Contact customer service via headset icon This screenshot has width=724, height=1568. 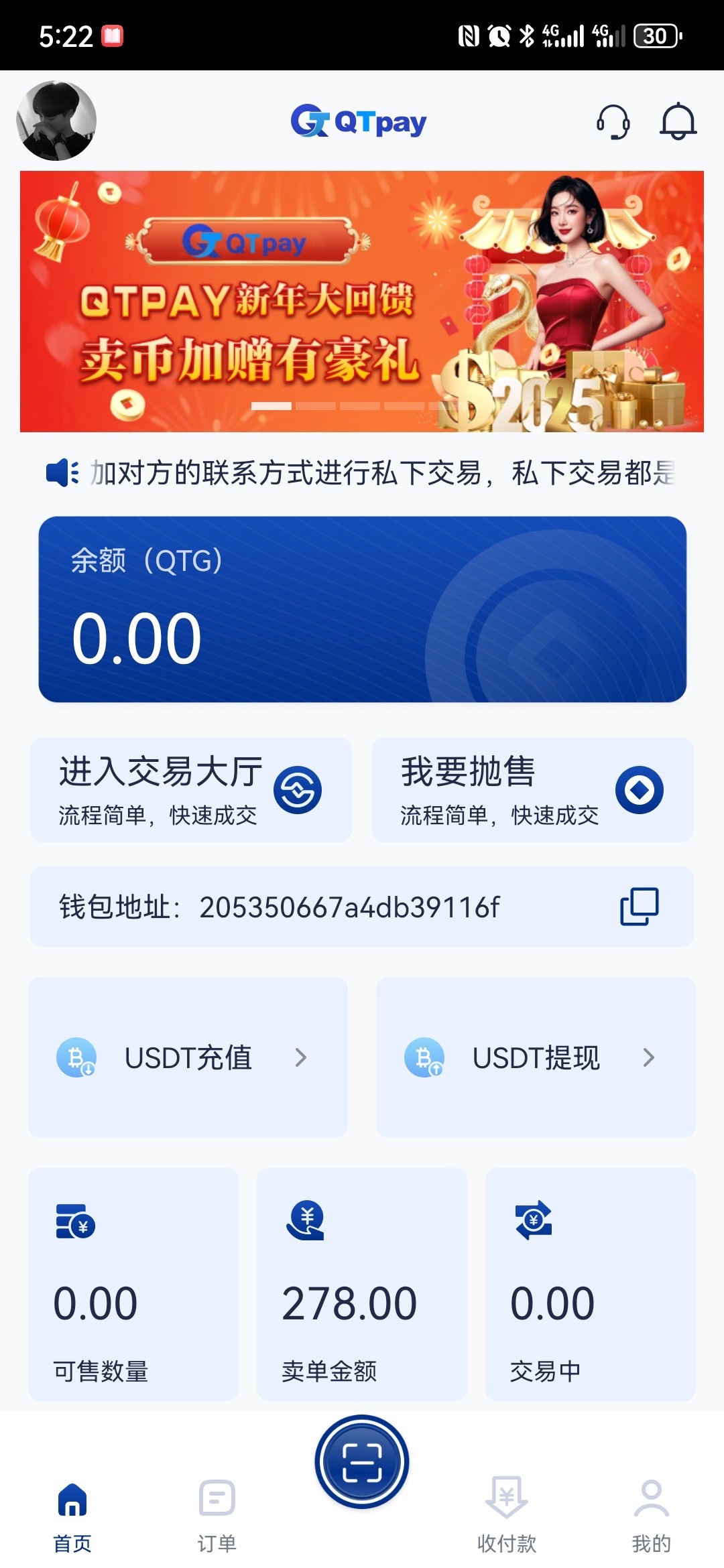point(613,122)
